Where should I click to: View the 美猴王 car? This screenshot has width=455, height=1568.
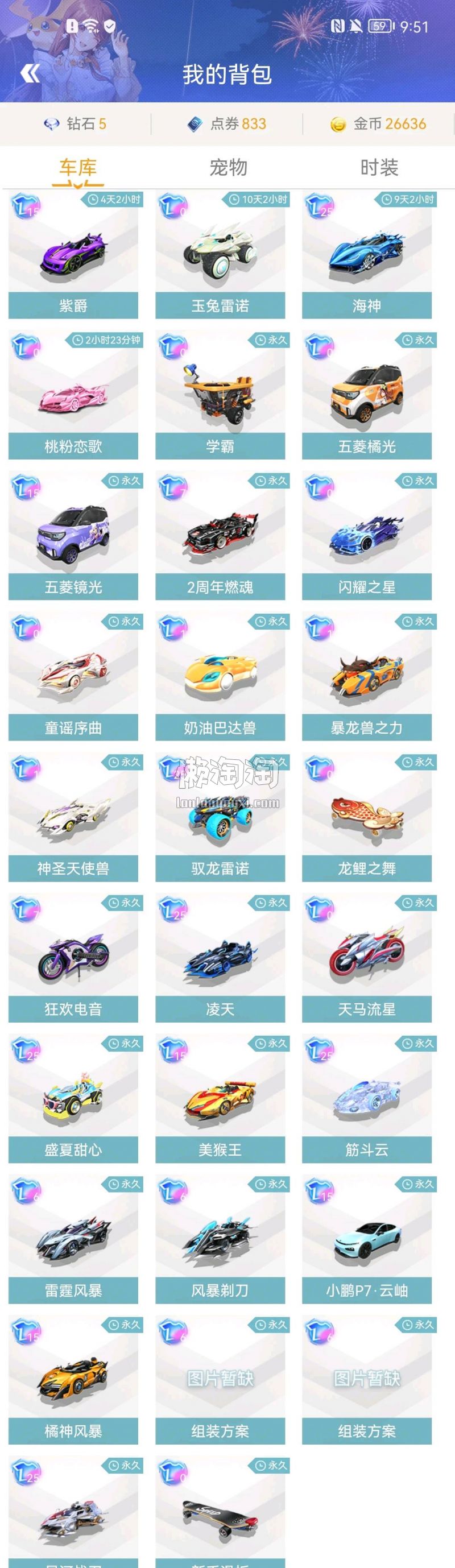(x=220, y=1099)
